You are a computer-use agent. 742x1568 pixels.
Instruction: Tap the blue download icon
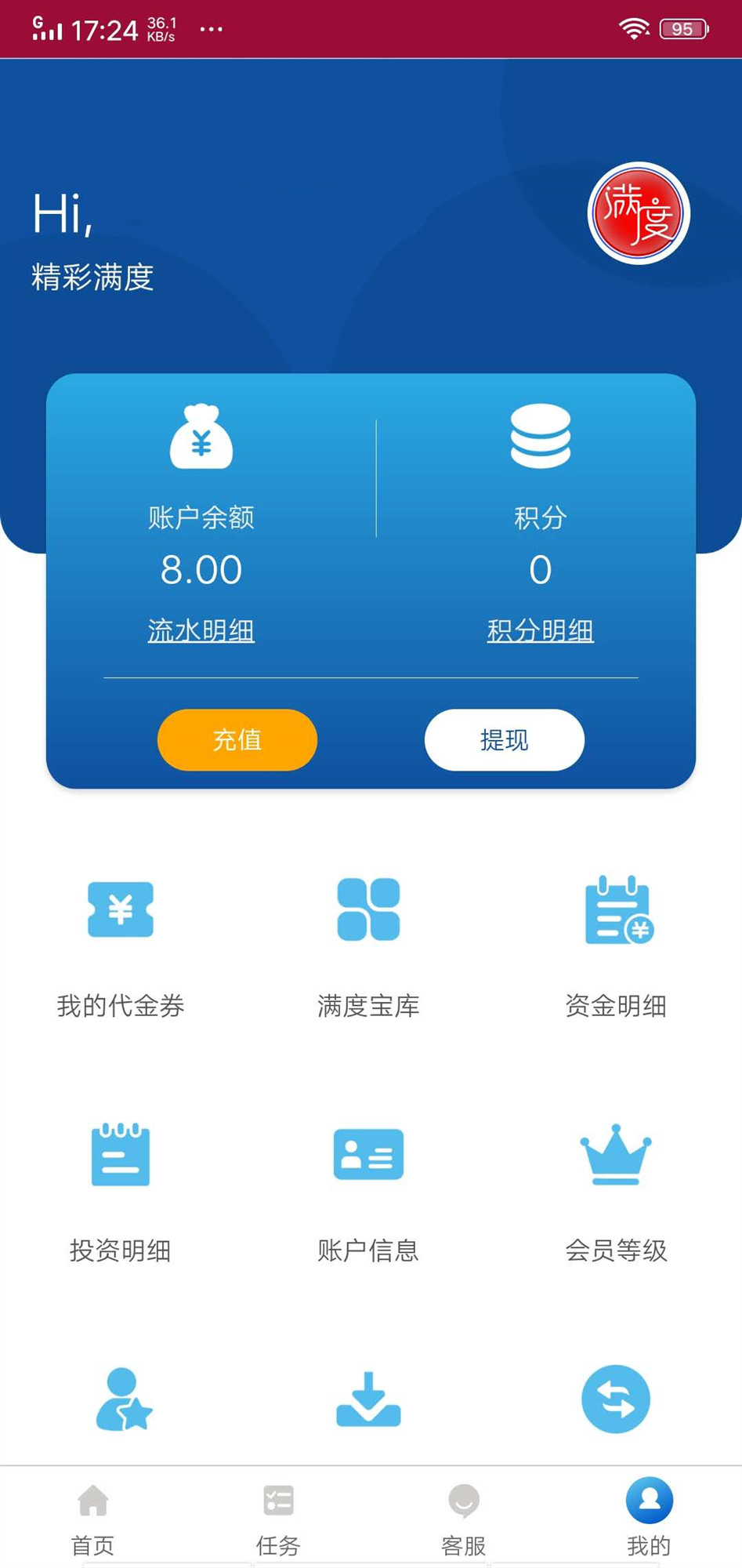pos(368,1402)
